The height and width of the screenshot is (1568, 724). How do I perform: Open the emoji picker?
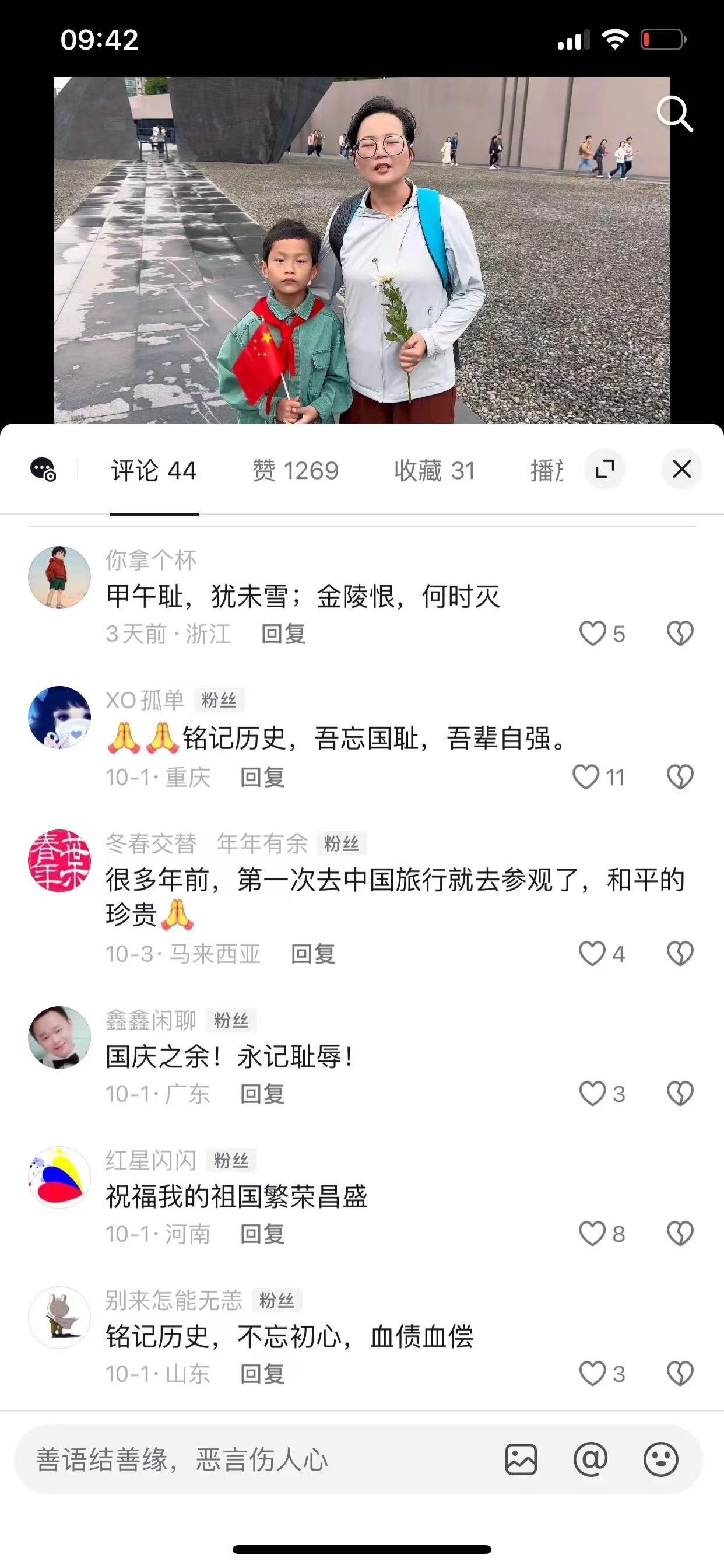coord(660,1459)
